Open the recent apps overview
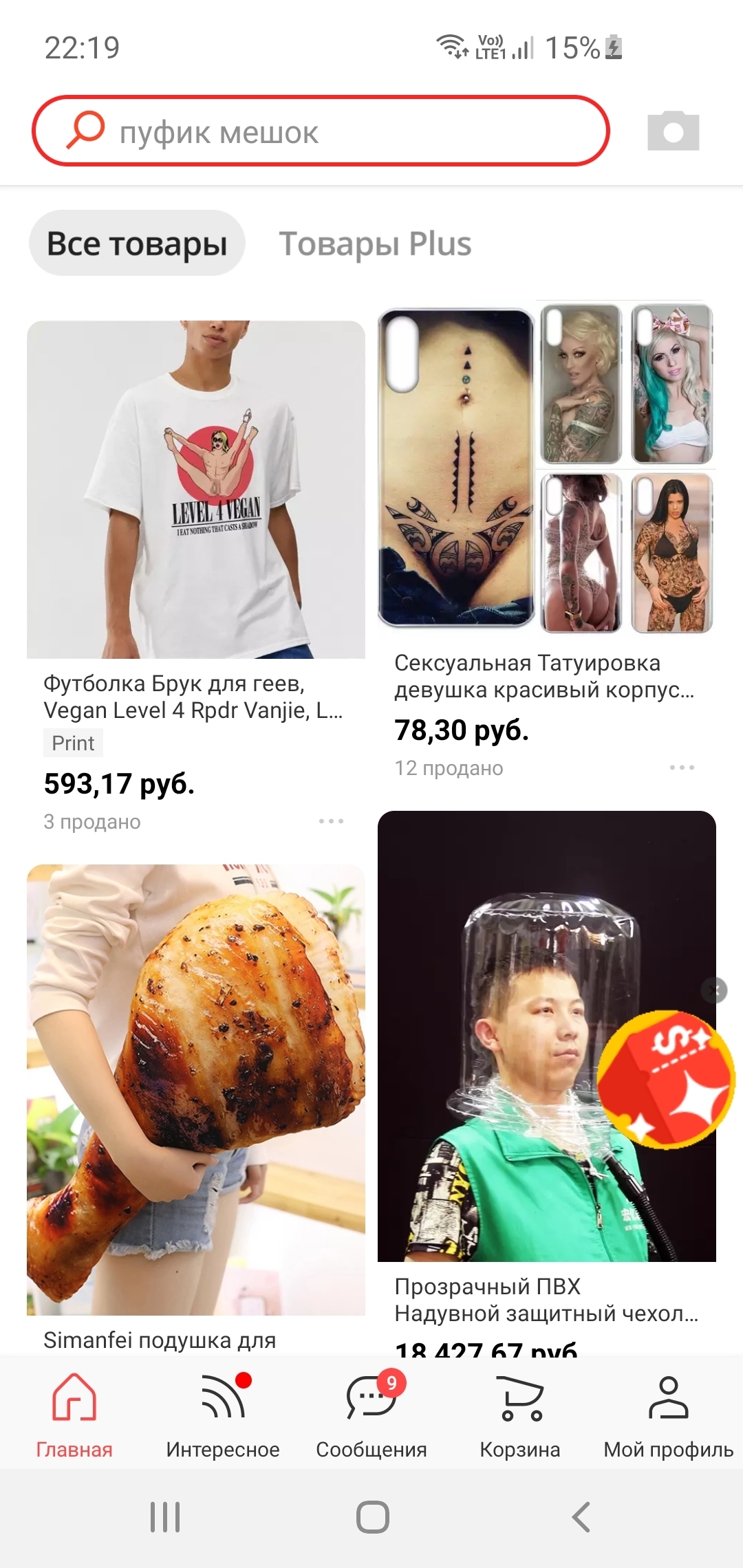This screenshot has width=743, height=1568. tap(165, 1517)
